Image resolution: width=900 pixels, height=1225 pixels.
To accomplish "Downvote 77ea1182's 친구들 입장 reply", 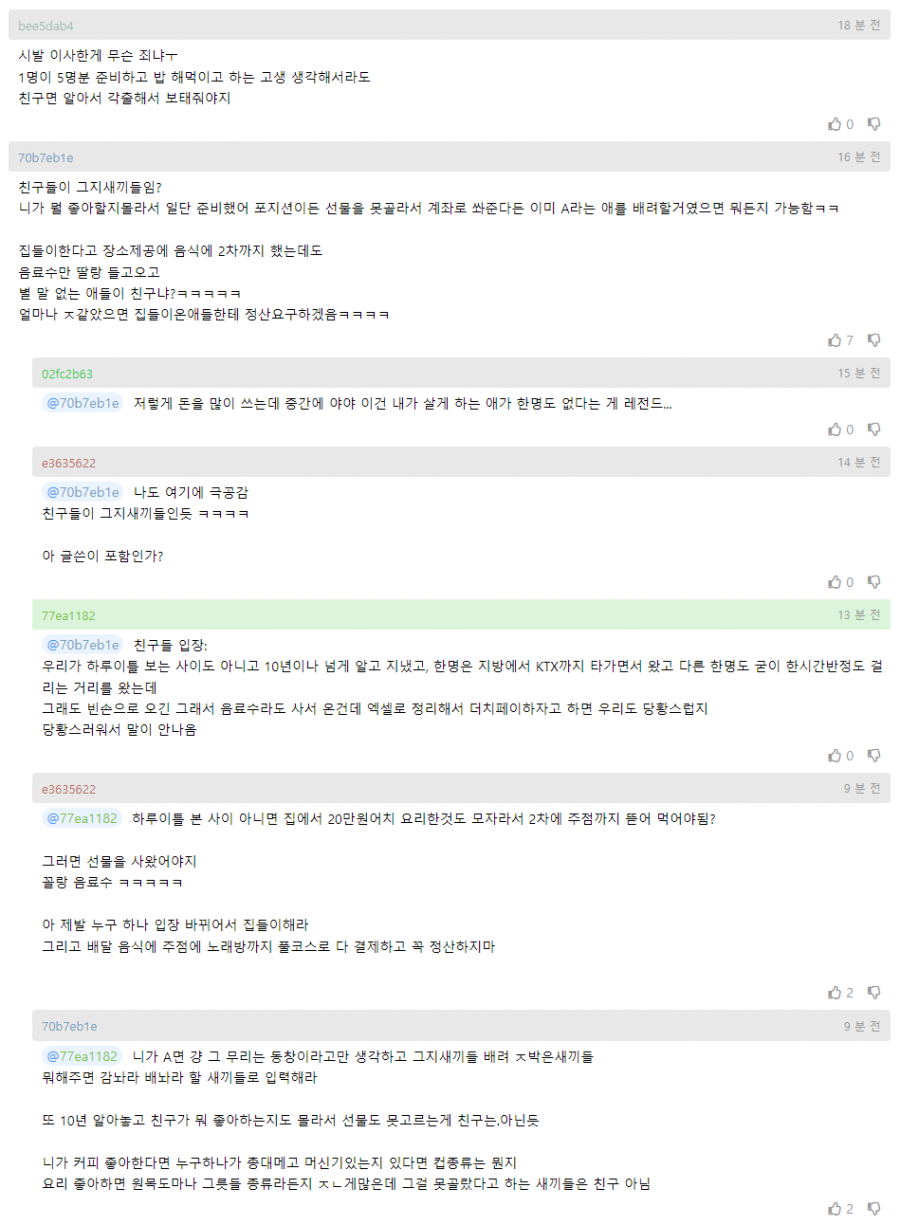I will click(873, 755).
